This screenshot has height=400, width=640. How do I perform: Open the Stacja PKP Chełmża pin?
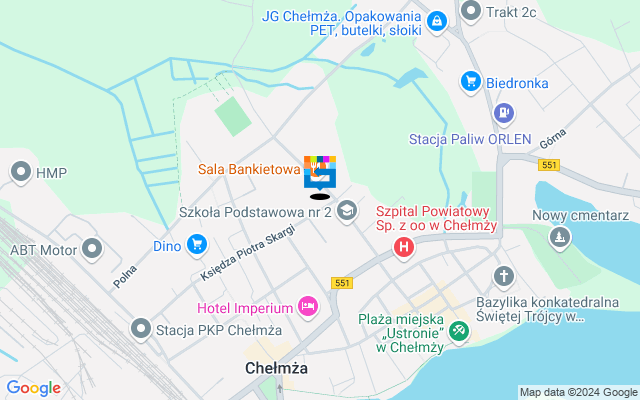click(140, 328)
